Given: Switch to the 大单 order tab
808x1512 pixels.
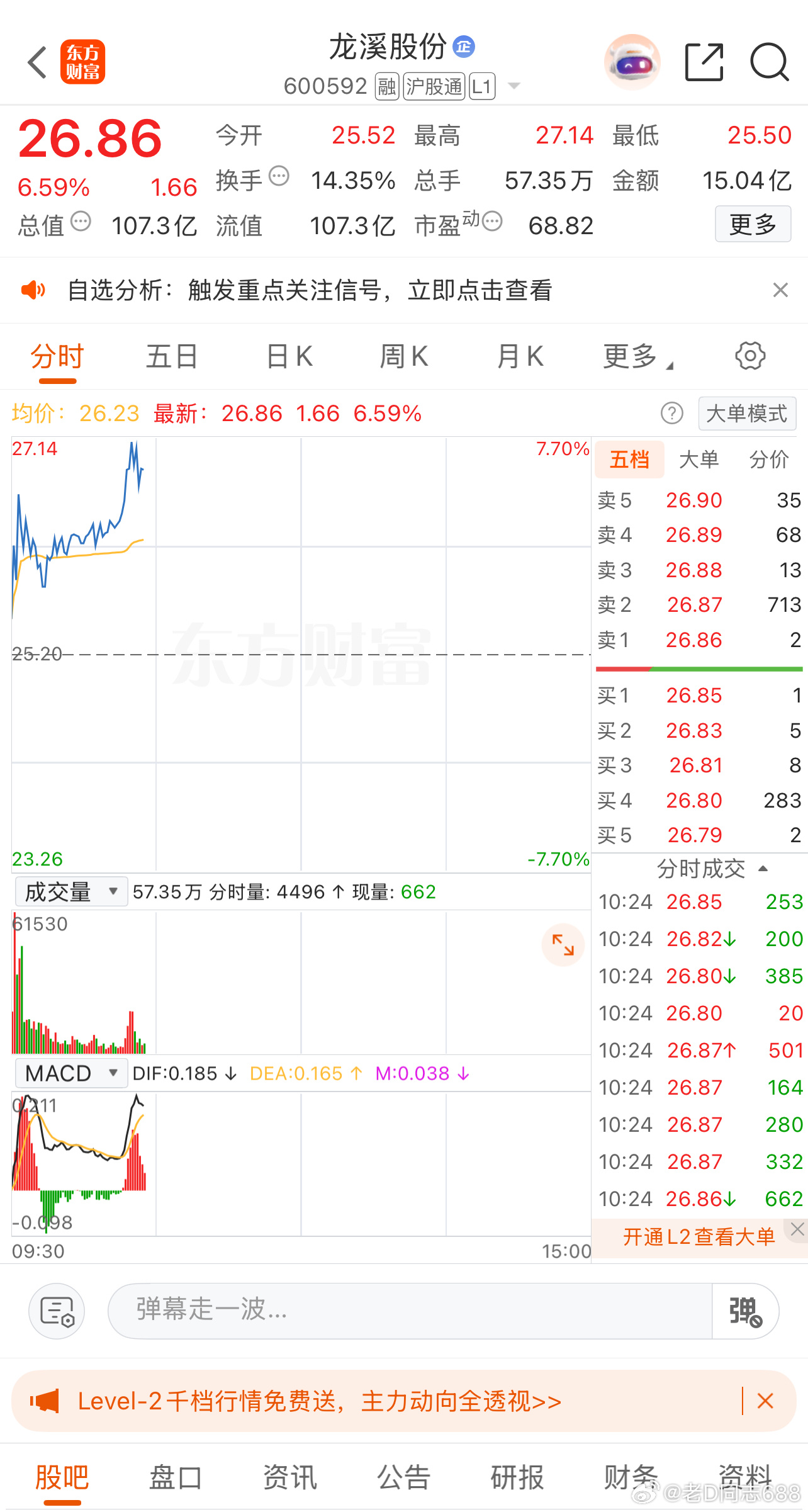Looking at the screenshot, I should click(x=699, y=460).
